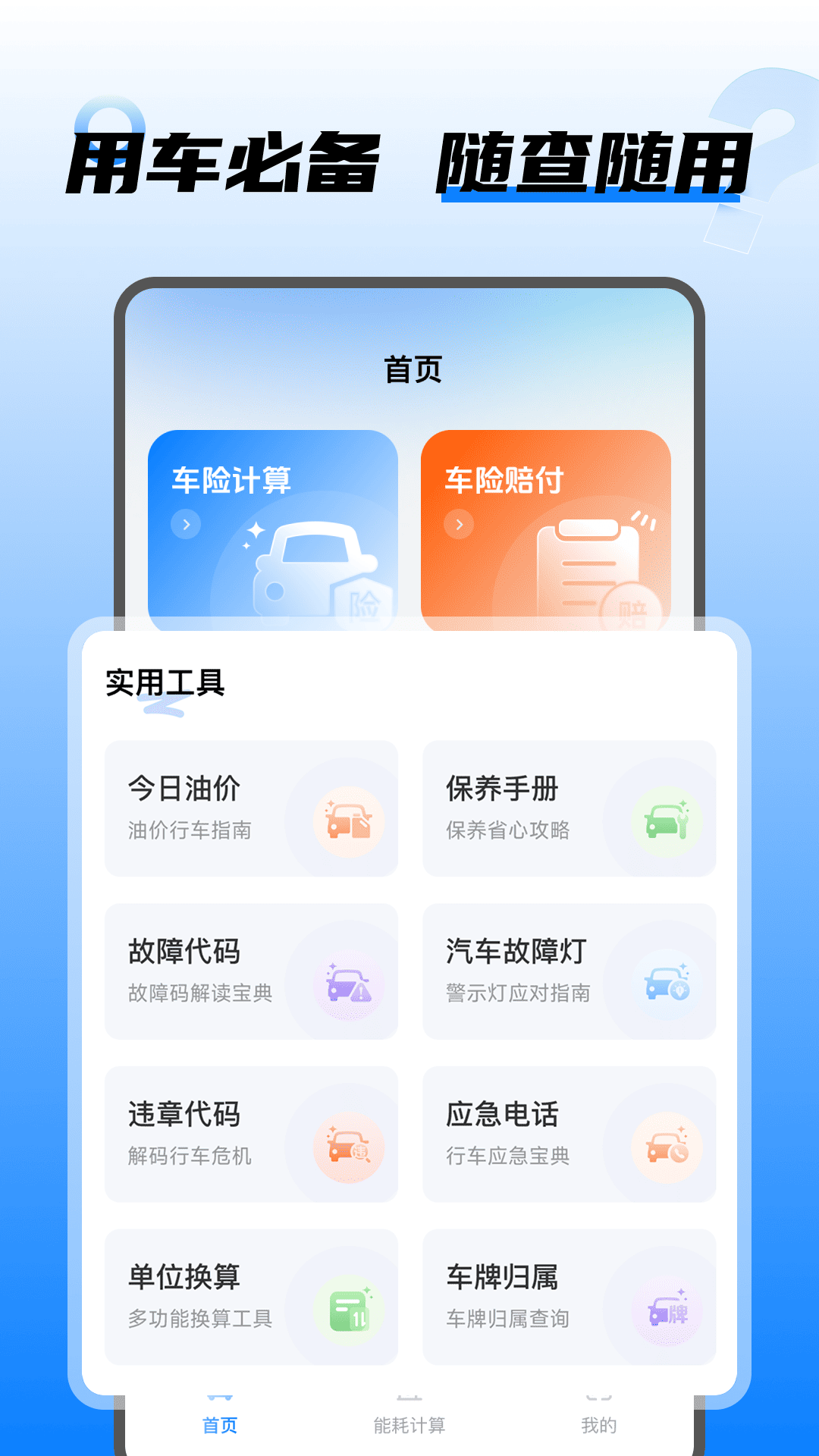Select the 违章代码 orange speeding car icon

click(348, 1144)
